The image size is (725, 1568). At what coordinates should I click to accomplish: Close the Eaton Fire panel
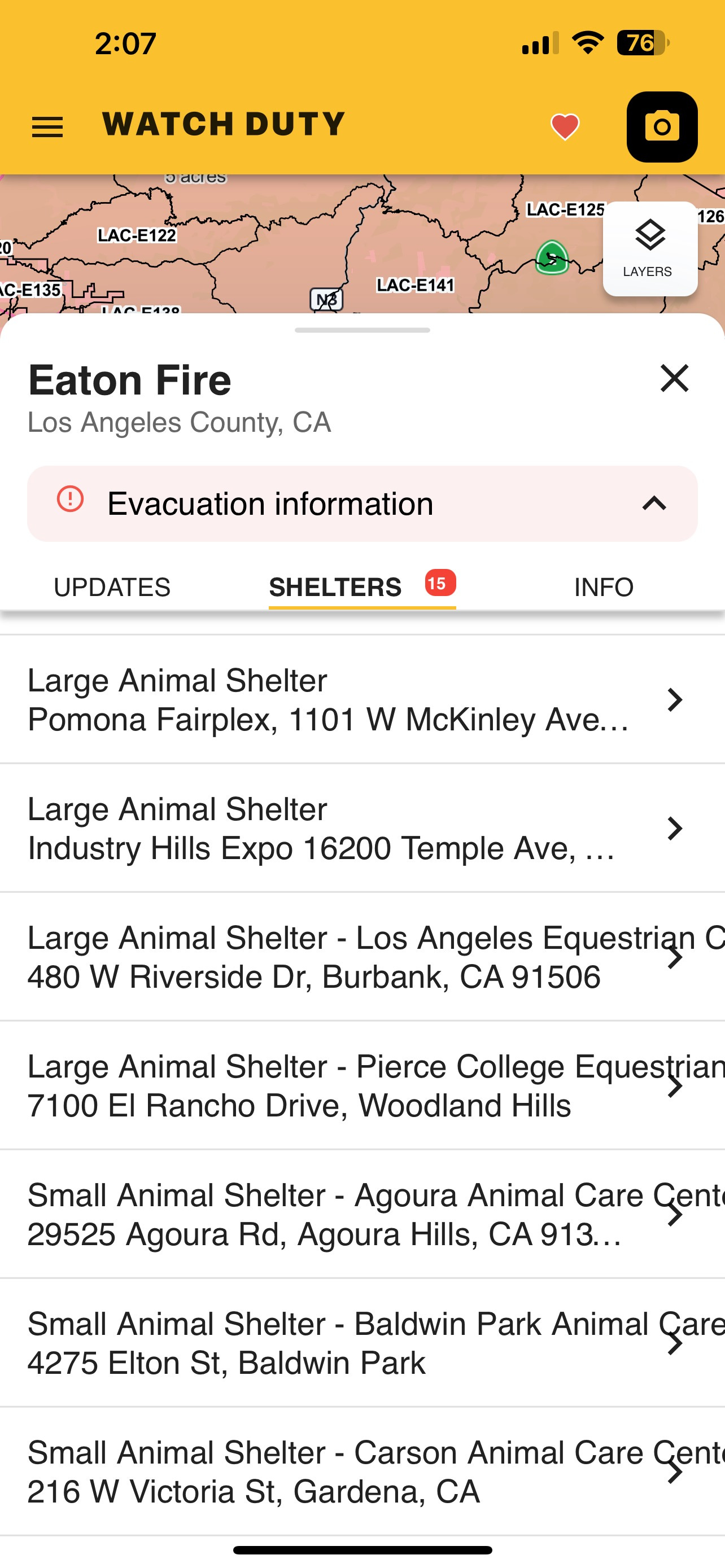pos(674,379)
